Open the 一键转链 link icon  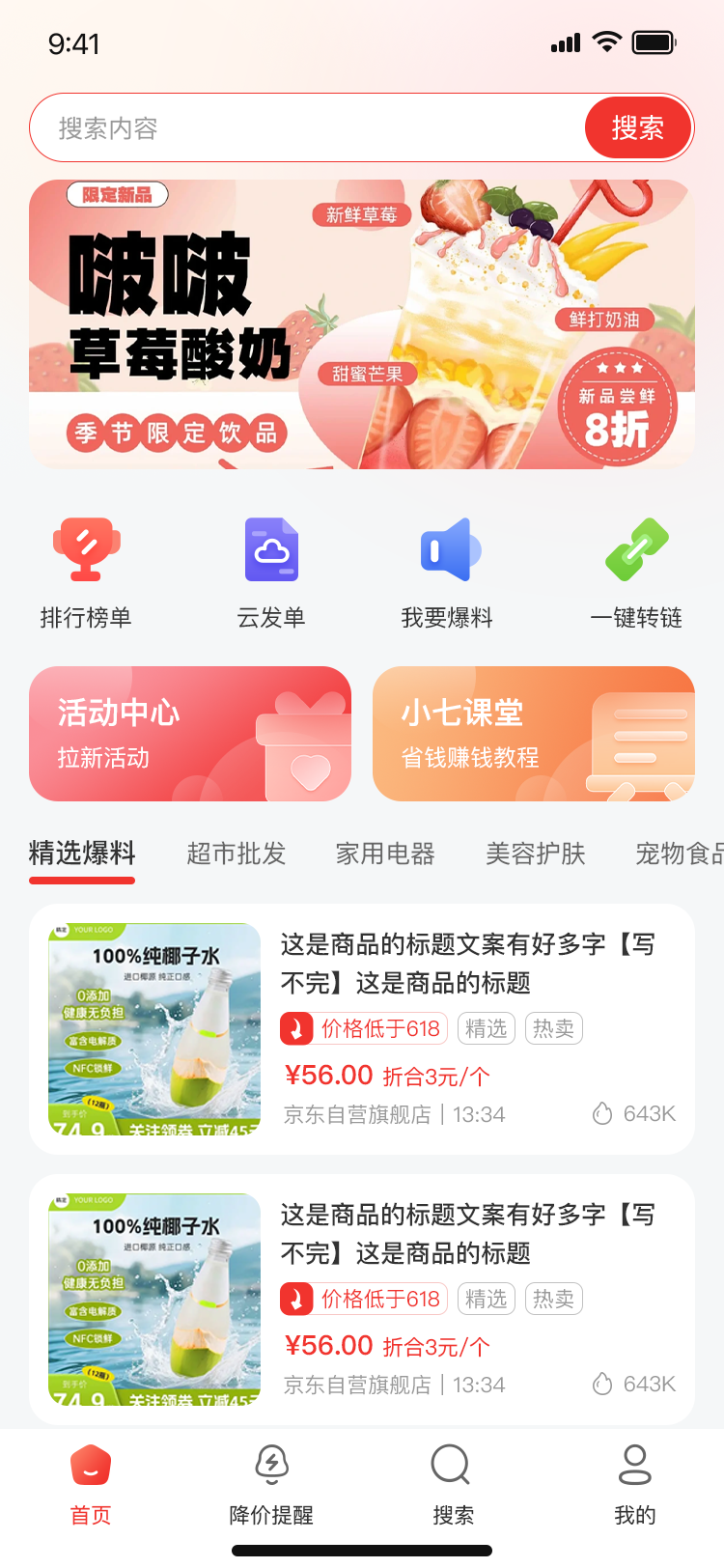click(636, 549)
